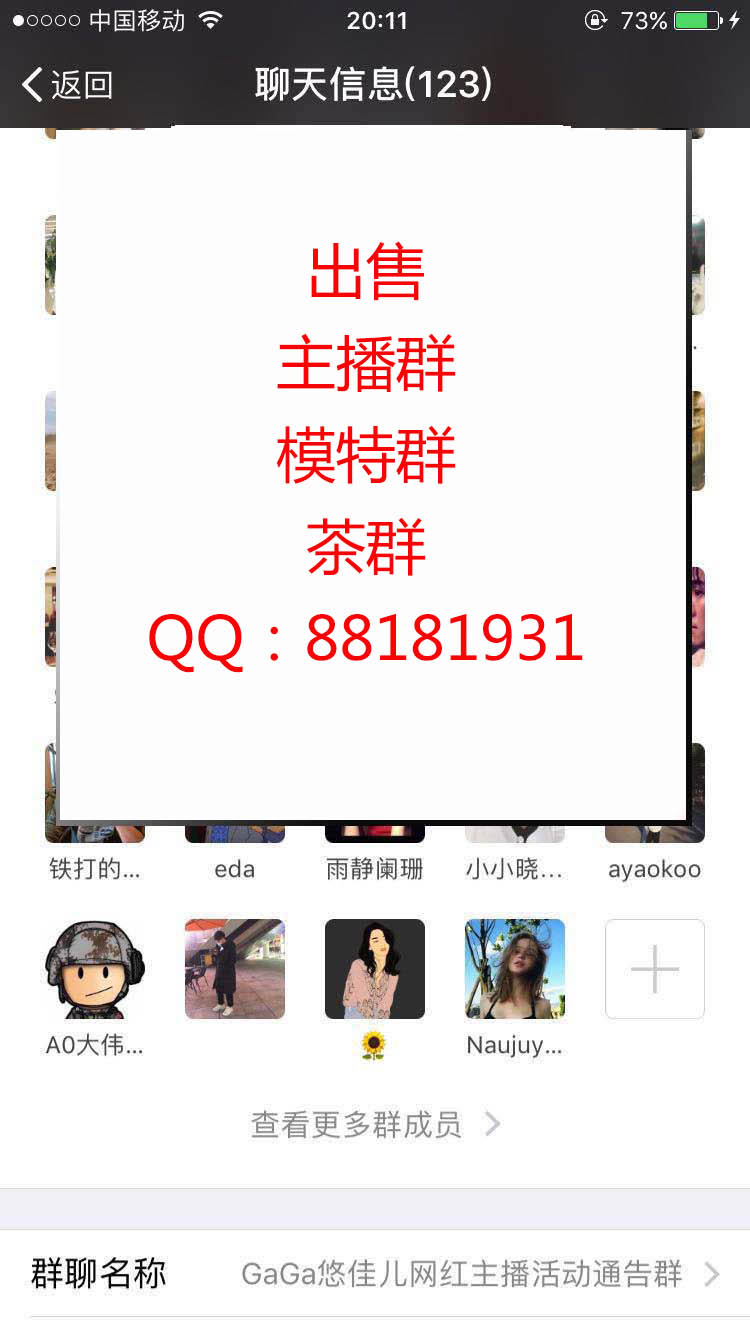Open the ayaokoo member profile
Viewport: 750px width, 1334px height.
pos(655,833)
